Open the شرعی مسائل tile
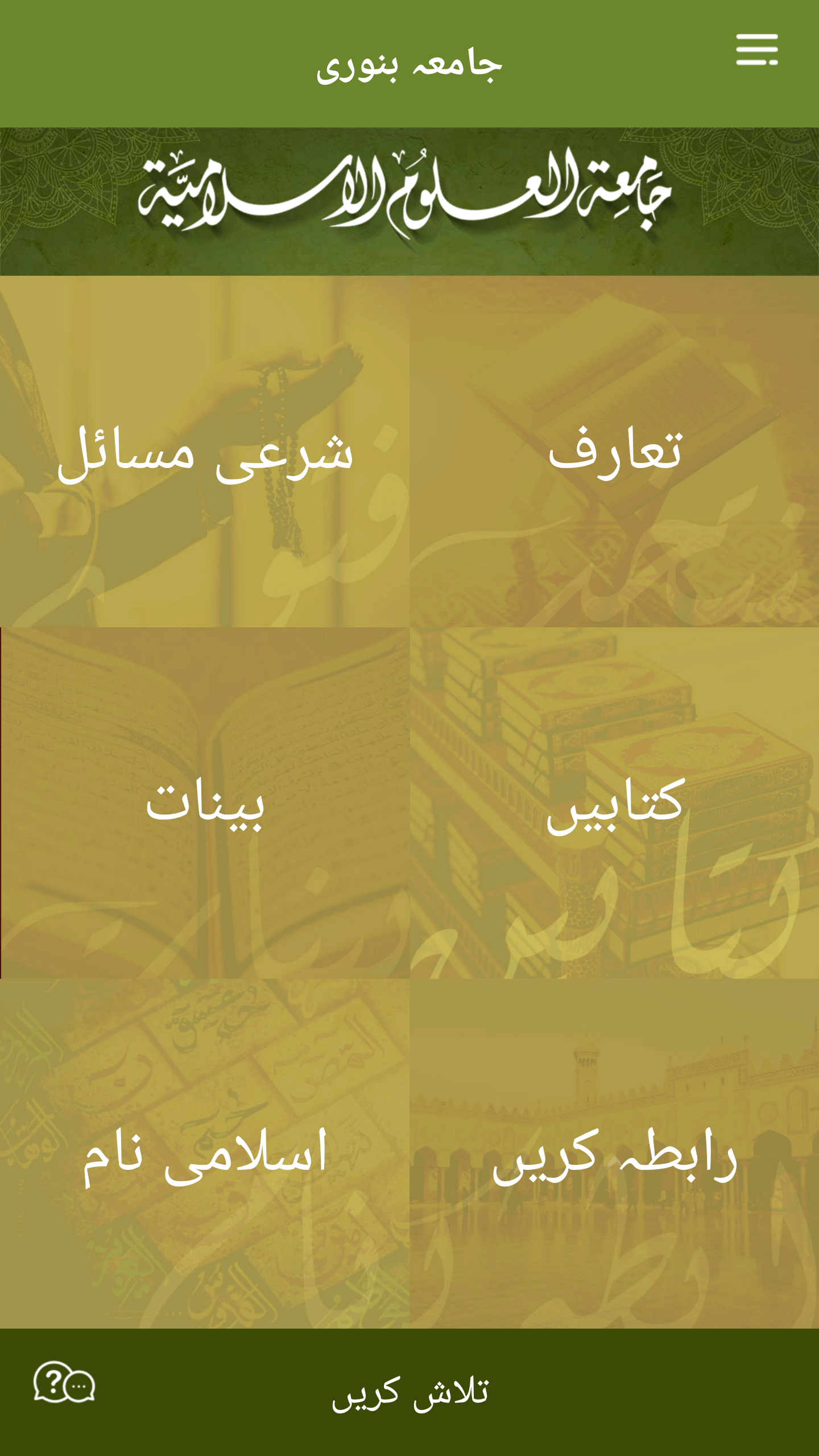This screenshot has width=819, height=1456. pyautogui.click(x=205, y=452)
